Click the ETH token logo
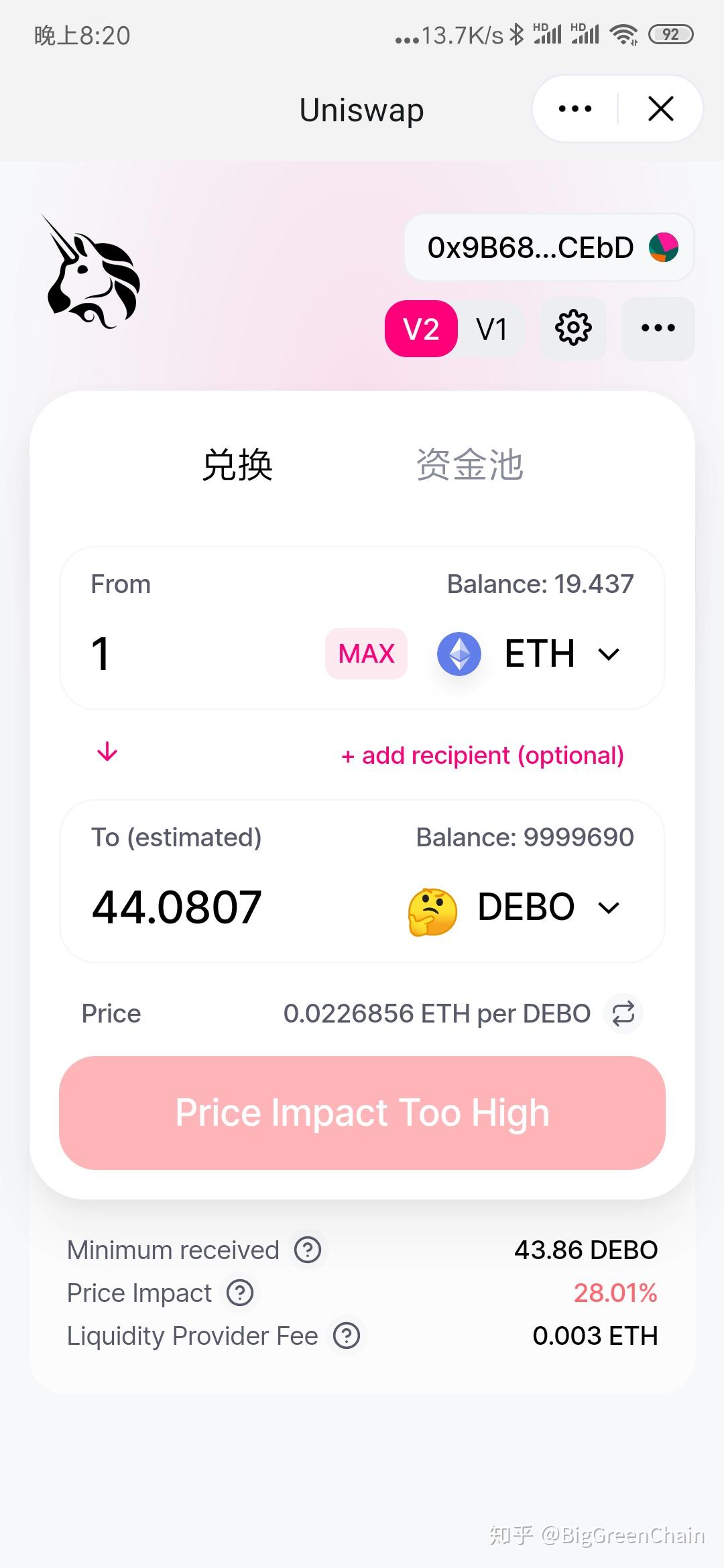Viewport: 724px width, 1568px height. click(459, 653)
